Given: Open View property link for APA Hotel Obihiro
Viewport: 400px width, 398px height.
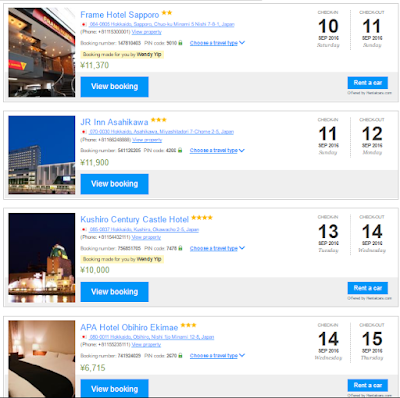Looking at the screenshot, I should 146,345.
